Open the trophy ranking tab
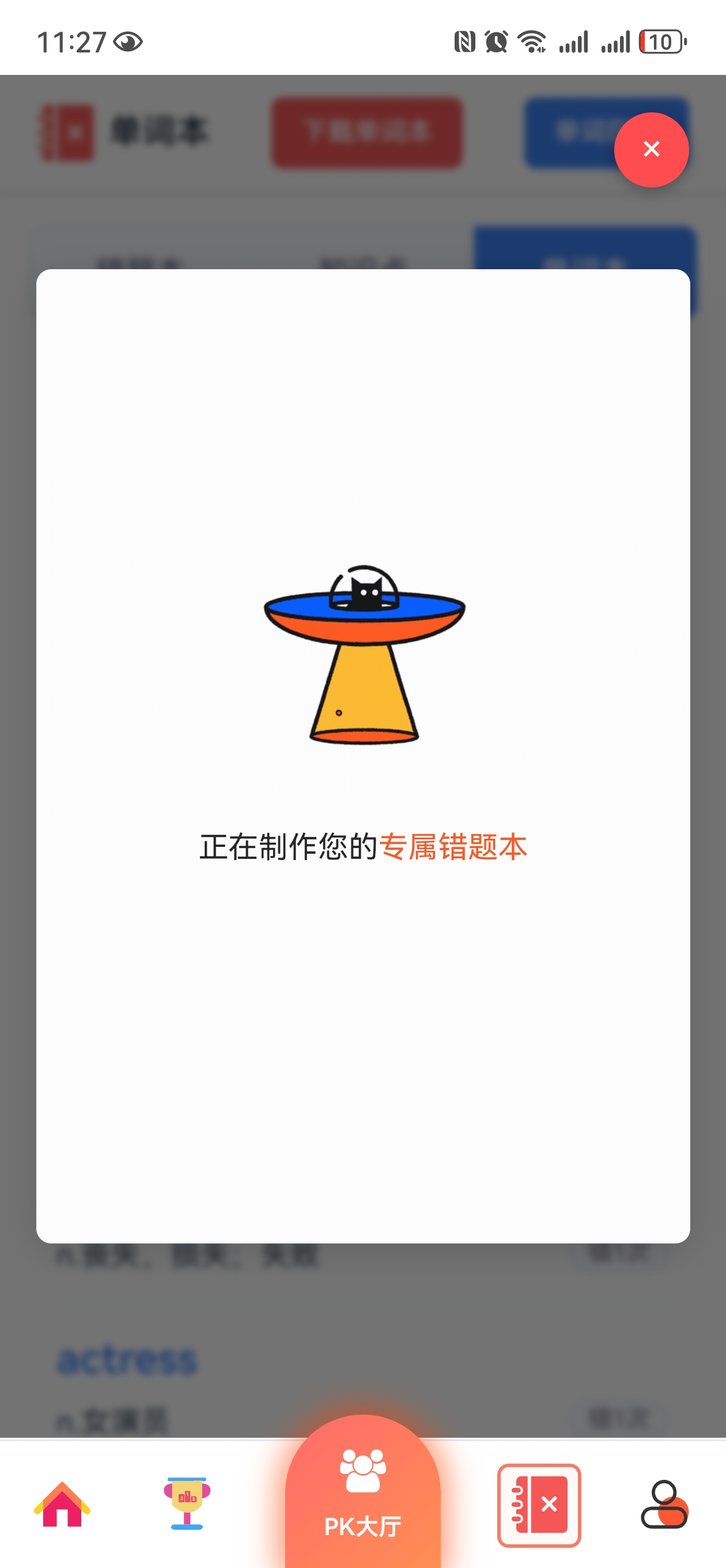Screen dimensions: 726x1568 [x=187, y=1504]
